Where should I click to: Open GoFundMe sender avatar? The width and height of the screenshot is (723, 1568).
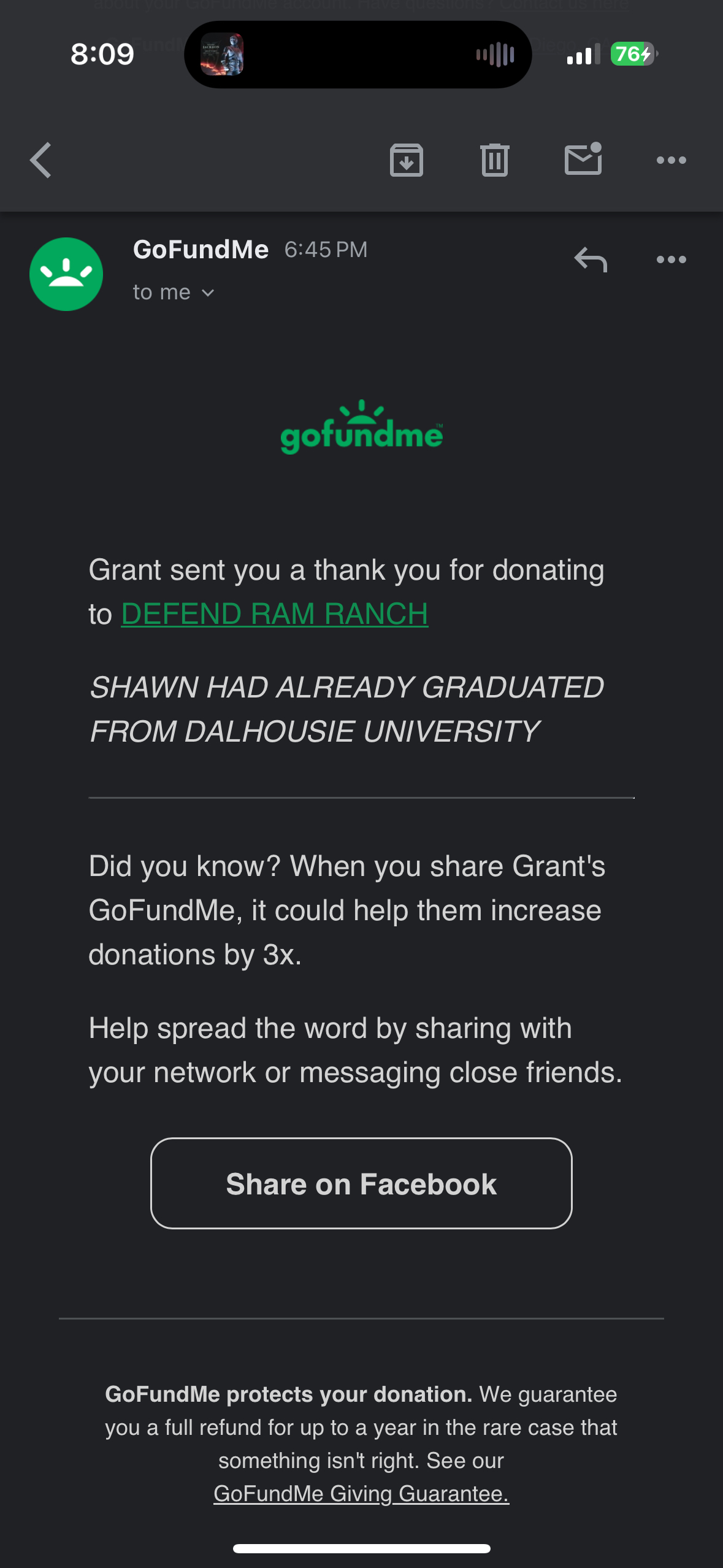pyautogui.click(x=66, y=274)
